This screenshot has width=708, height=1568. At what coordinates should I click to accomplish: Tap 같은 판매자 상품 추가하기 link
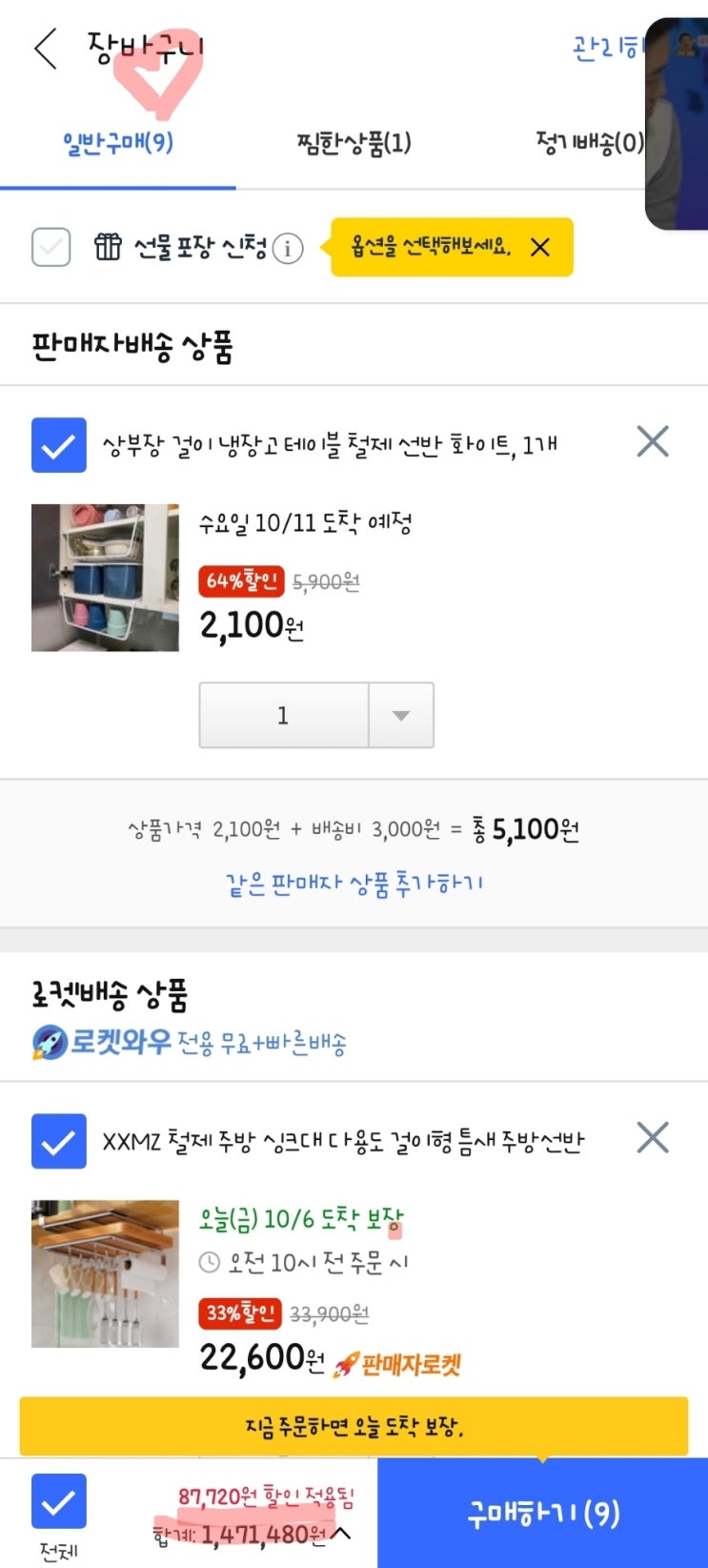coord(354,884)
